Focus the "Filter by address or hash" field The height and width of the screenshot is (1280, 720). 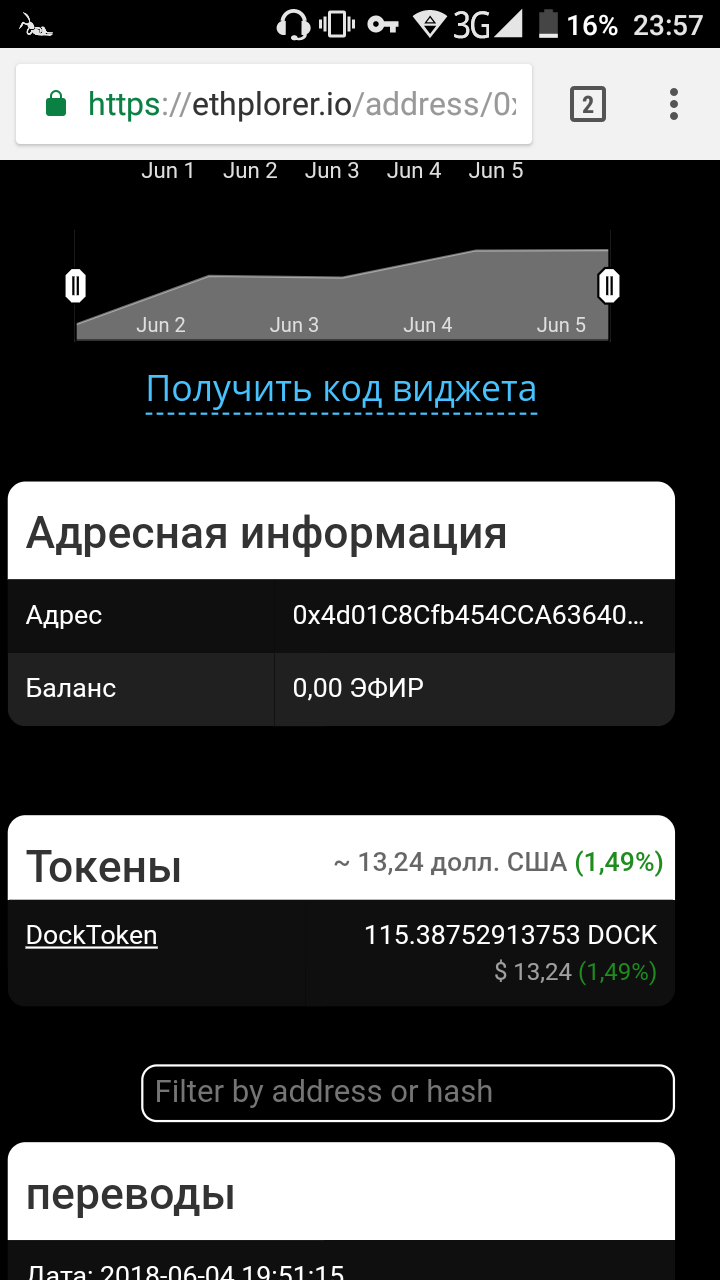pyautogui.click(x=408, y=1093)
